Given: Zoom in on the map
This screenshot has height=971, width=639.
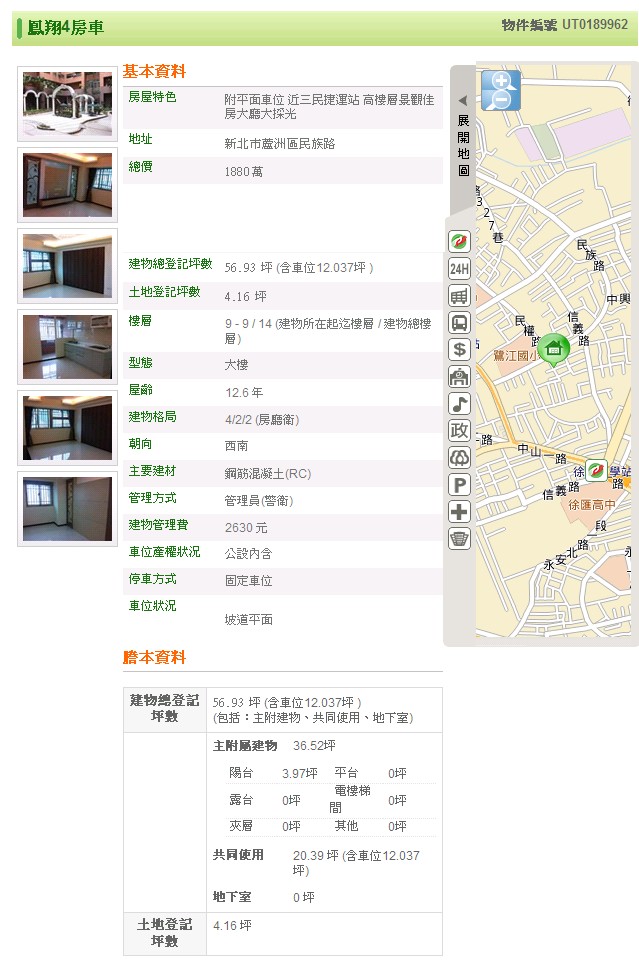Looking at the screenshot, I should pos(501,80).
